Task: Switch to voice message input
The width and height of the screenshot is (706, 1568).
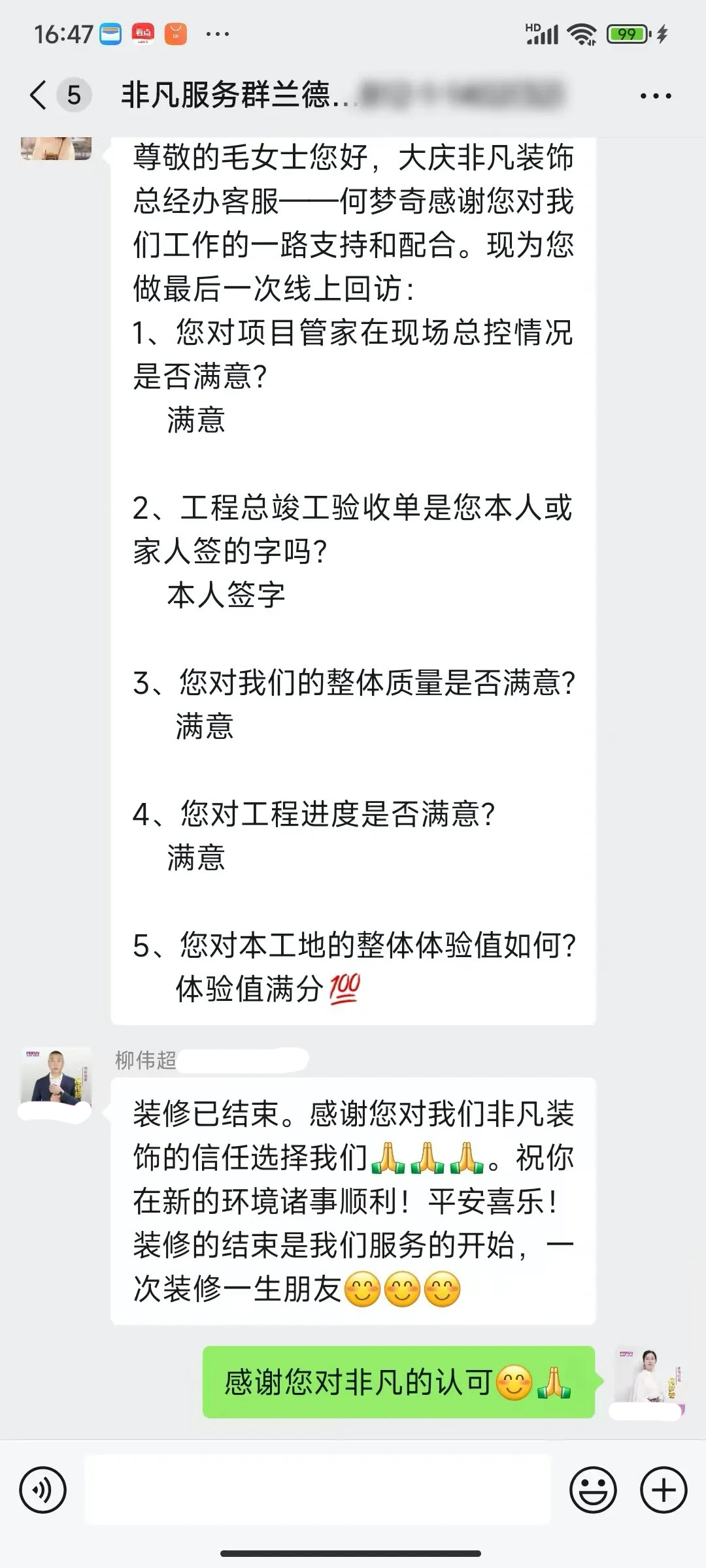Action: click(x=43, y=1490)
